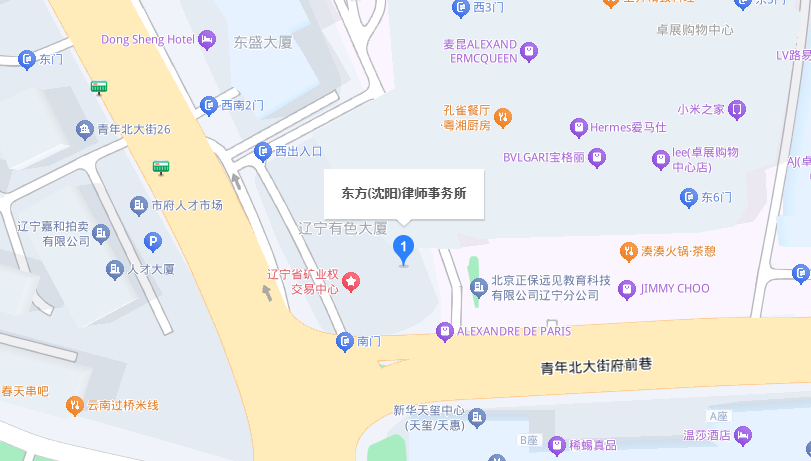Viewport: 811px width, 461px height.
Task: Open BVLGARI宝格丽 shop marker
Action: 596,157
